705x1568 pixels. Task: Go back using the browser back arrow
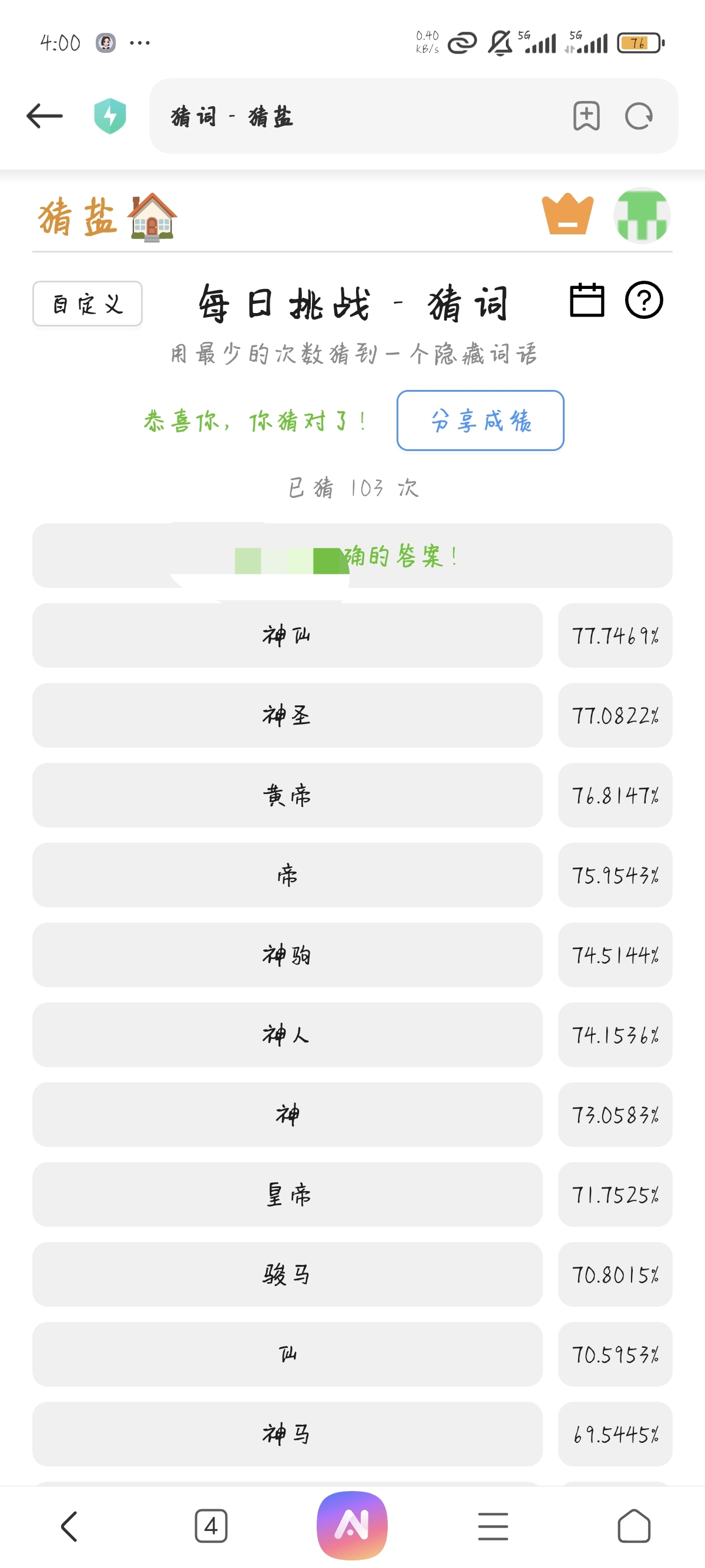click(x=45, y=116)
